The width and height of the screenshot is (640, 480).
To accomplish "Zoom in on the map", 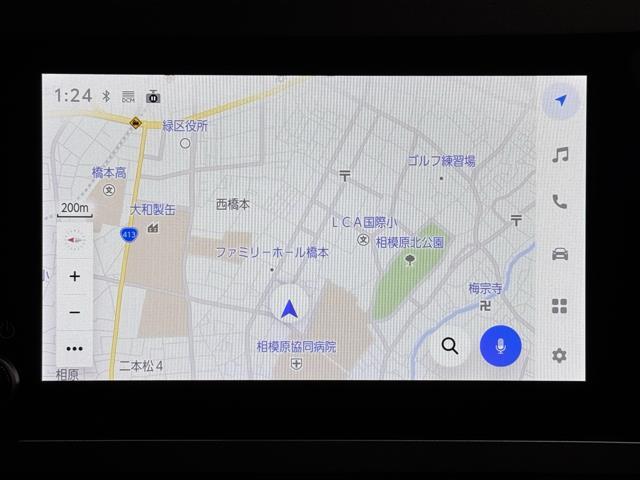I will tap(75, 276).
